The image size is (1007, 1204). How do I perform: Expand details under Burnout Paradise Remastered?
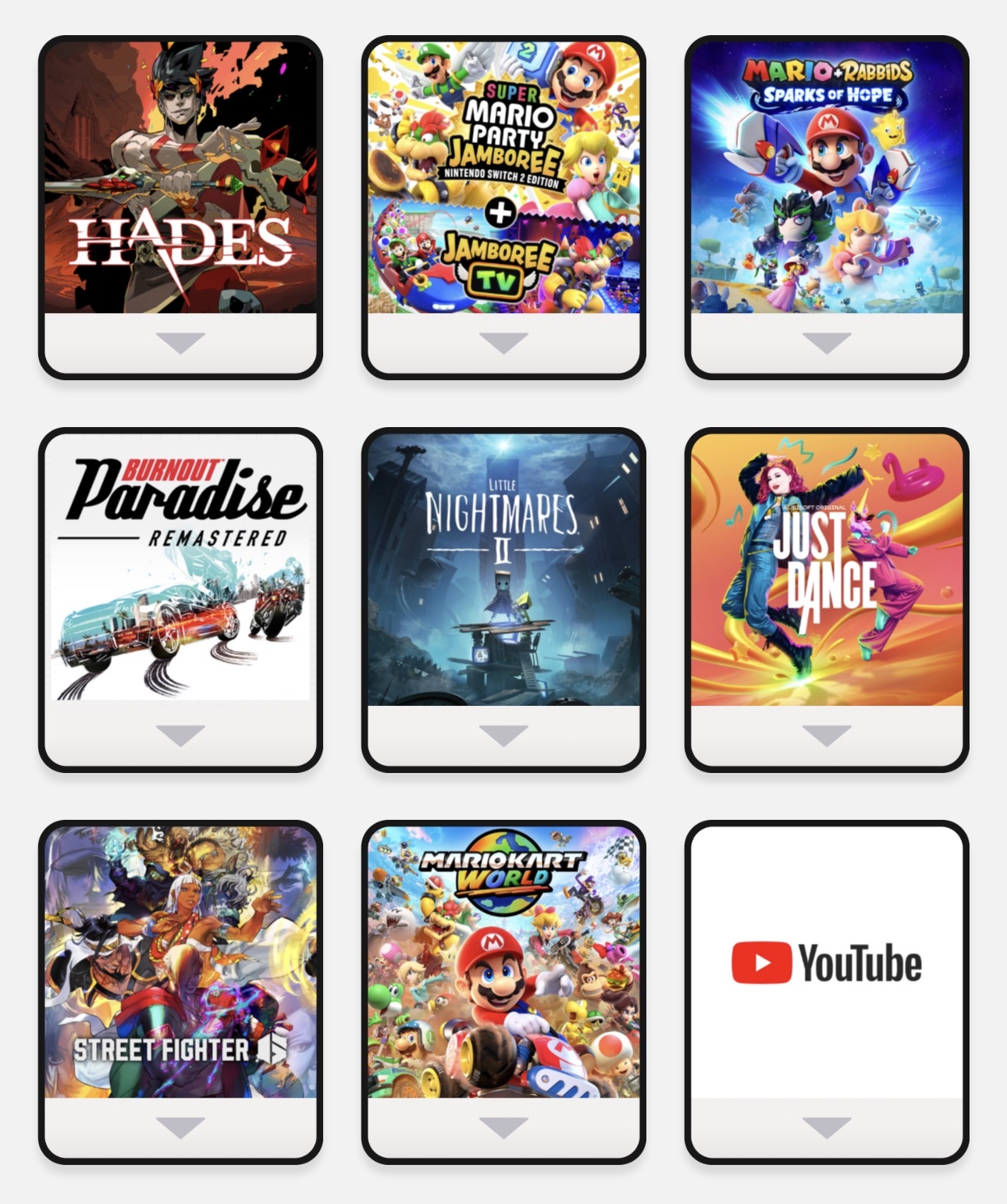tap(180, 735)
